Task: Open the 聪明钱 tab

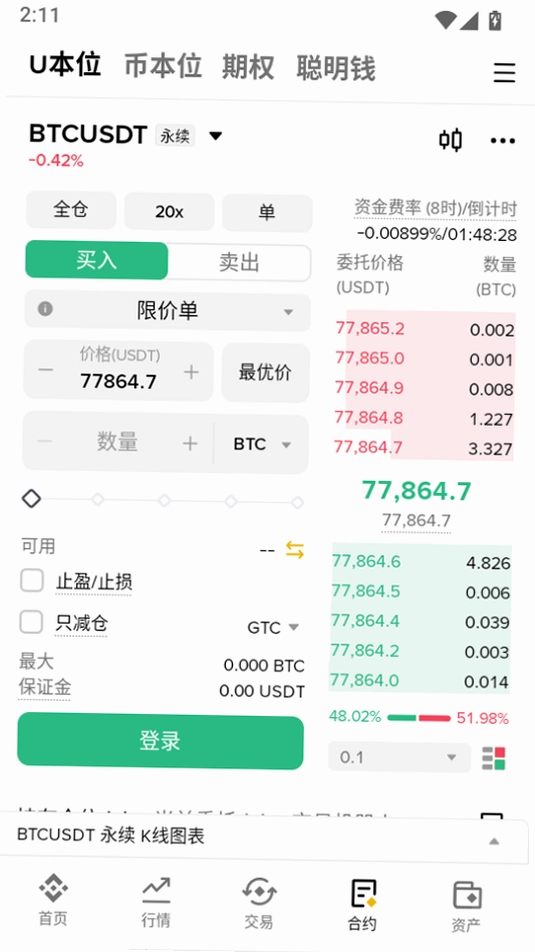Action: pos(336,67)
